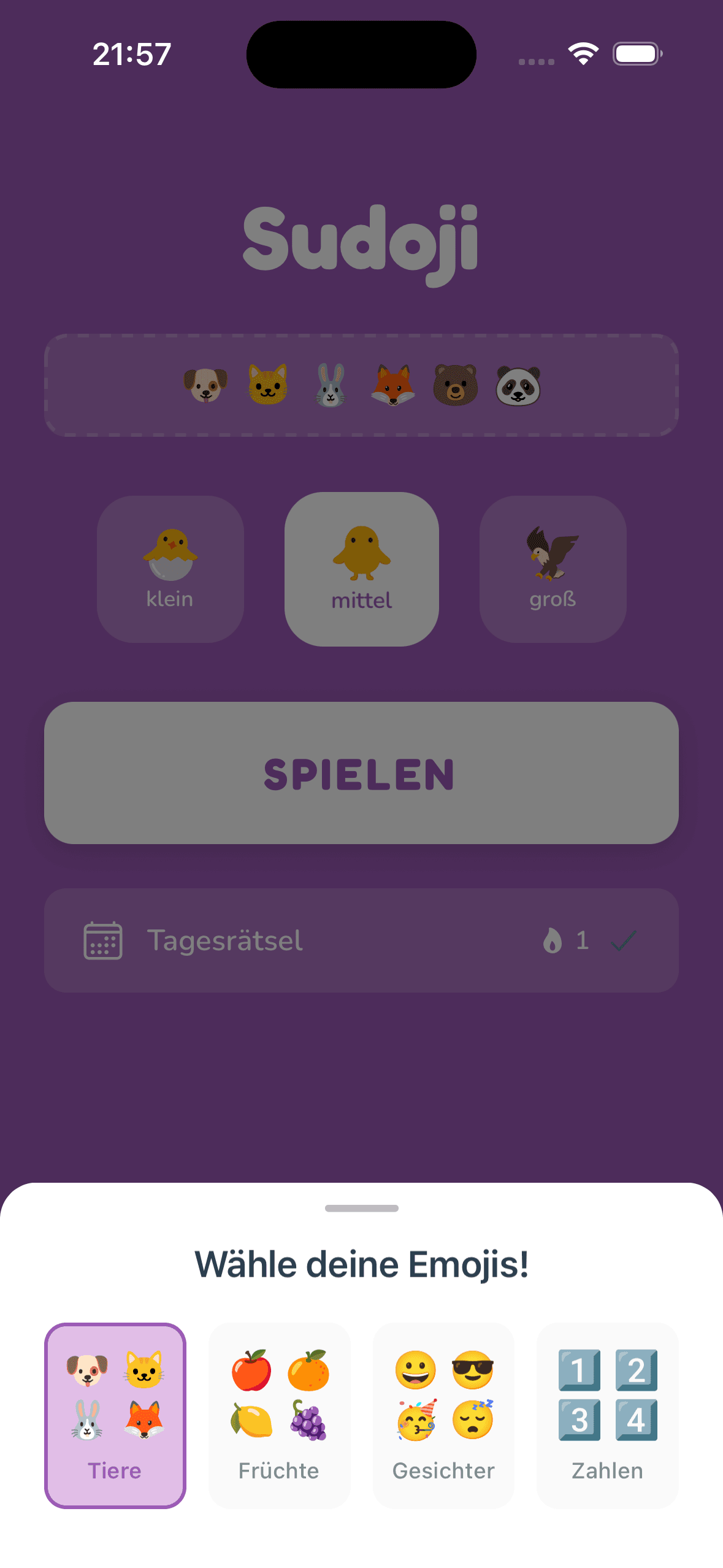The width and height of the screenshot is (723, 1568).
Task: Switch to the Zahlen emoji set
Action: pyautogui.click(x=607, y=1415)
